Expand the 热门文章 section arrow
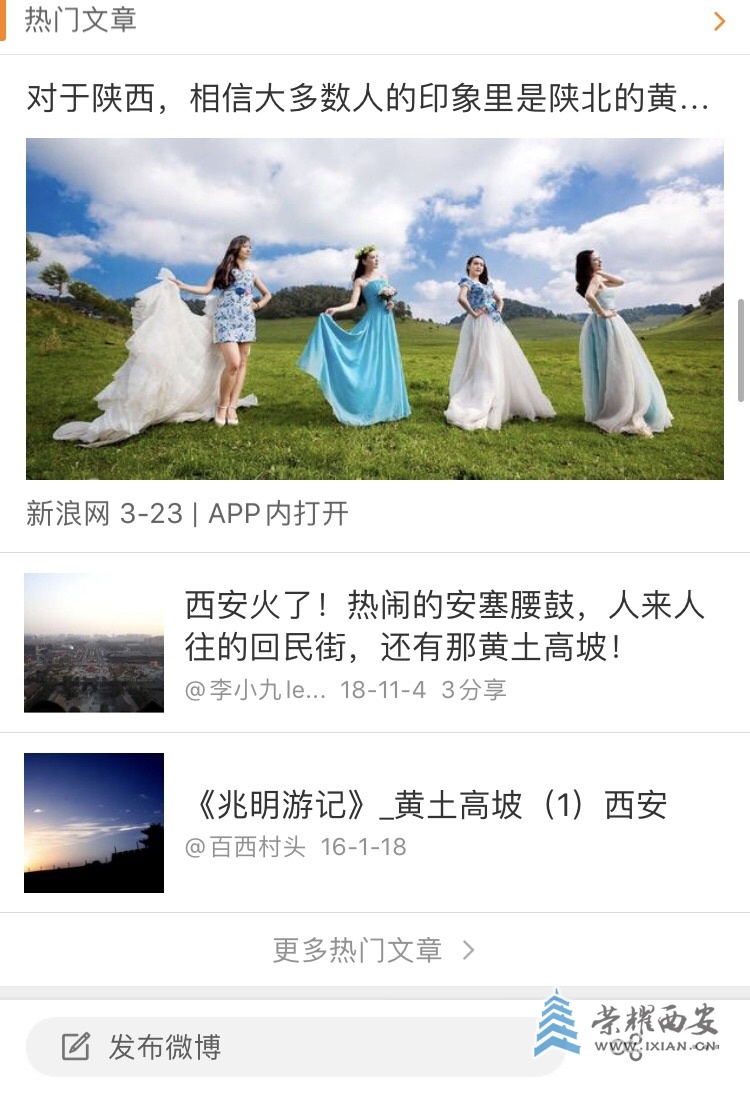 719,21
